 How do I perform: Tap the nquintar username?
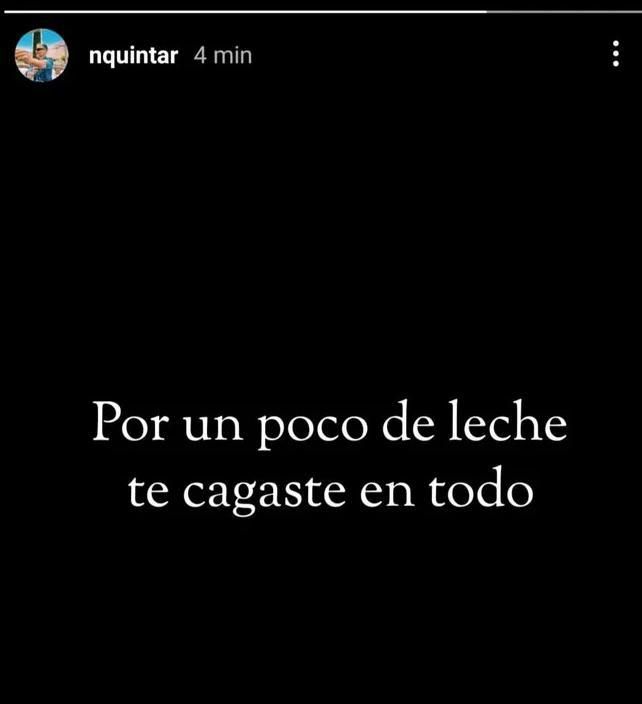click(133, 56)
